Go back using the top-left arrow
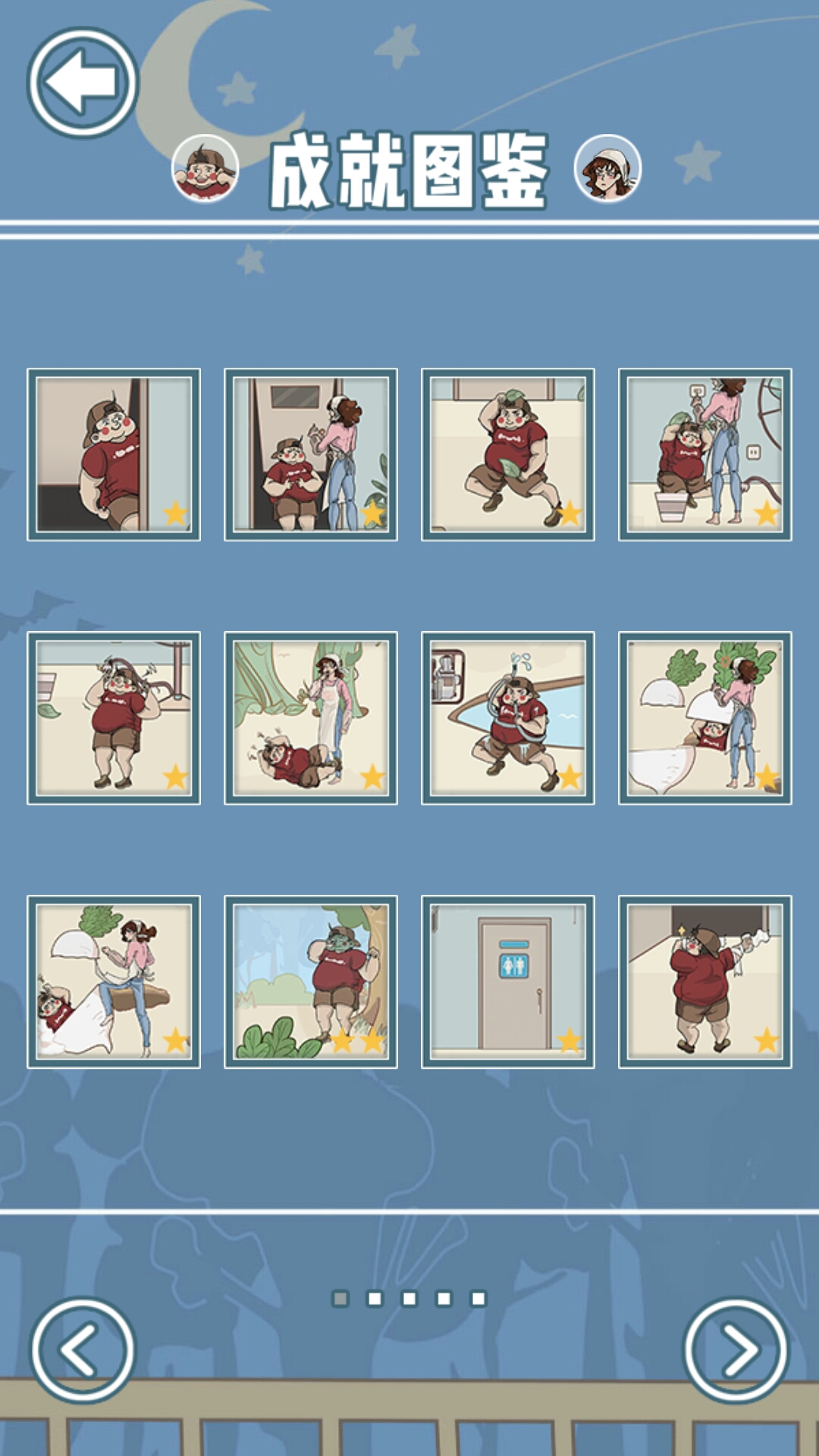 pos(83,83)
